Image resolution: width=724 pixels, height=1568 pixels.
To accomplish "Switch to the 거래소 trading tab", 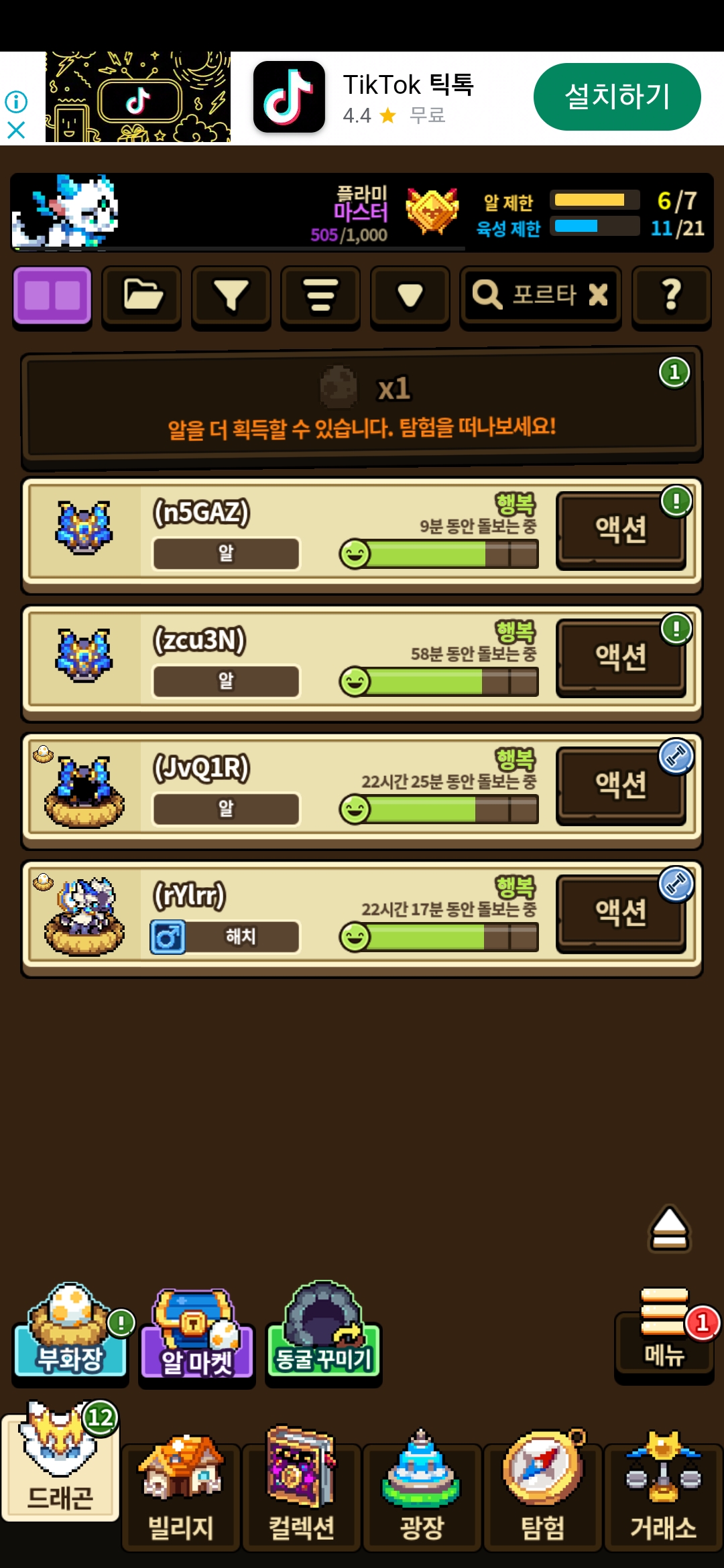I will [x=664, y=1494].
